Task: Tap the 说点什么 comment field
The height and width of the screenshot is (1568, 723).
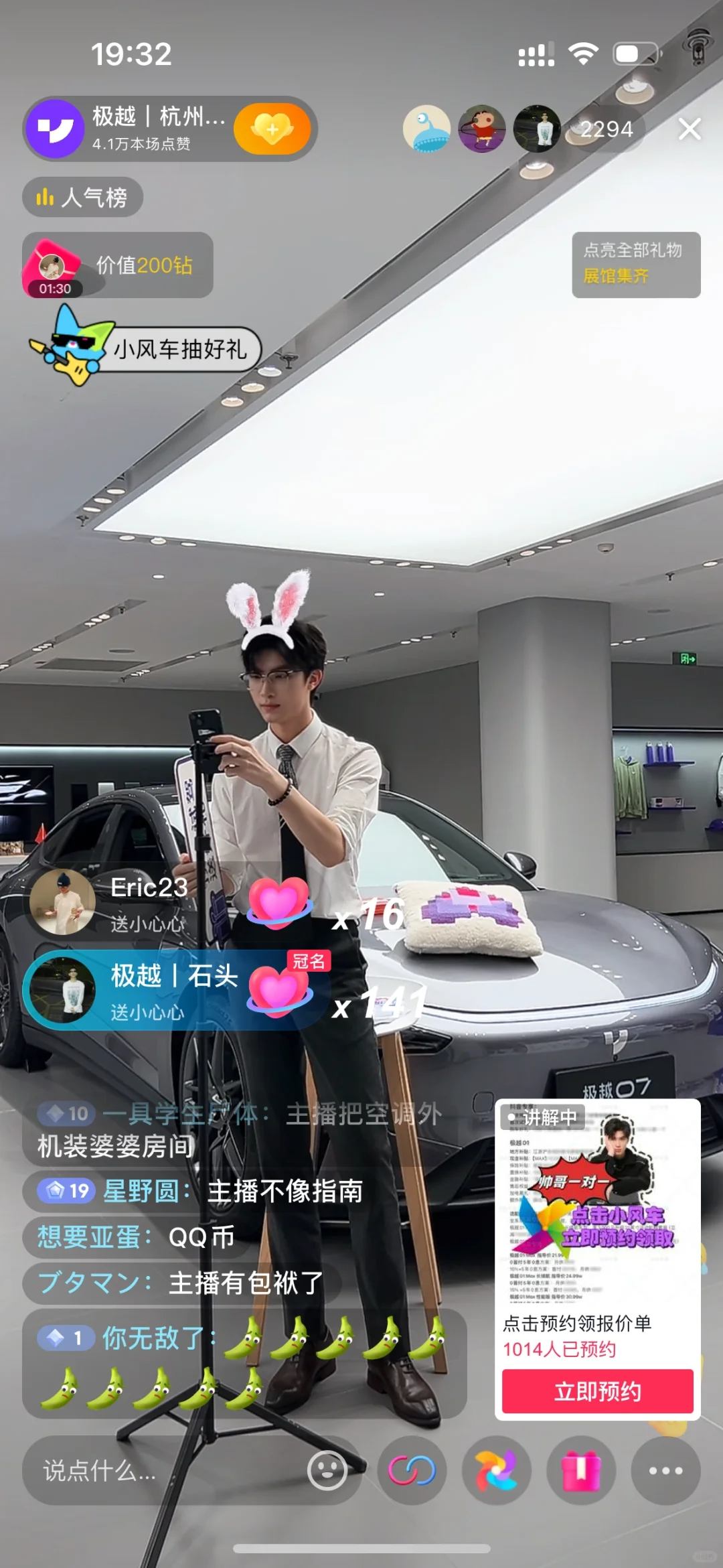Action: (x=161, y=1470)
